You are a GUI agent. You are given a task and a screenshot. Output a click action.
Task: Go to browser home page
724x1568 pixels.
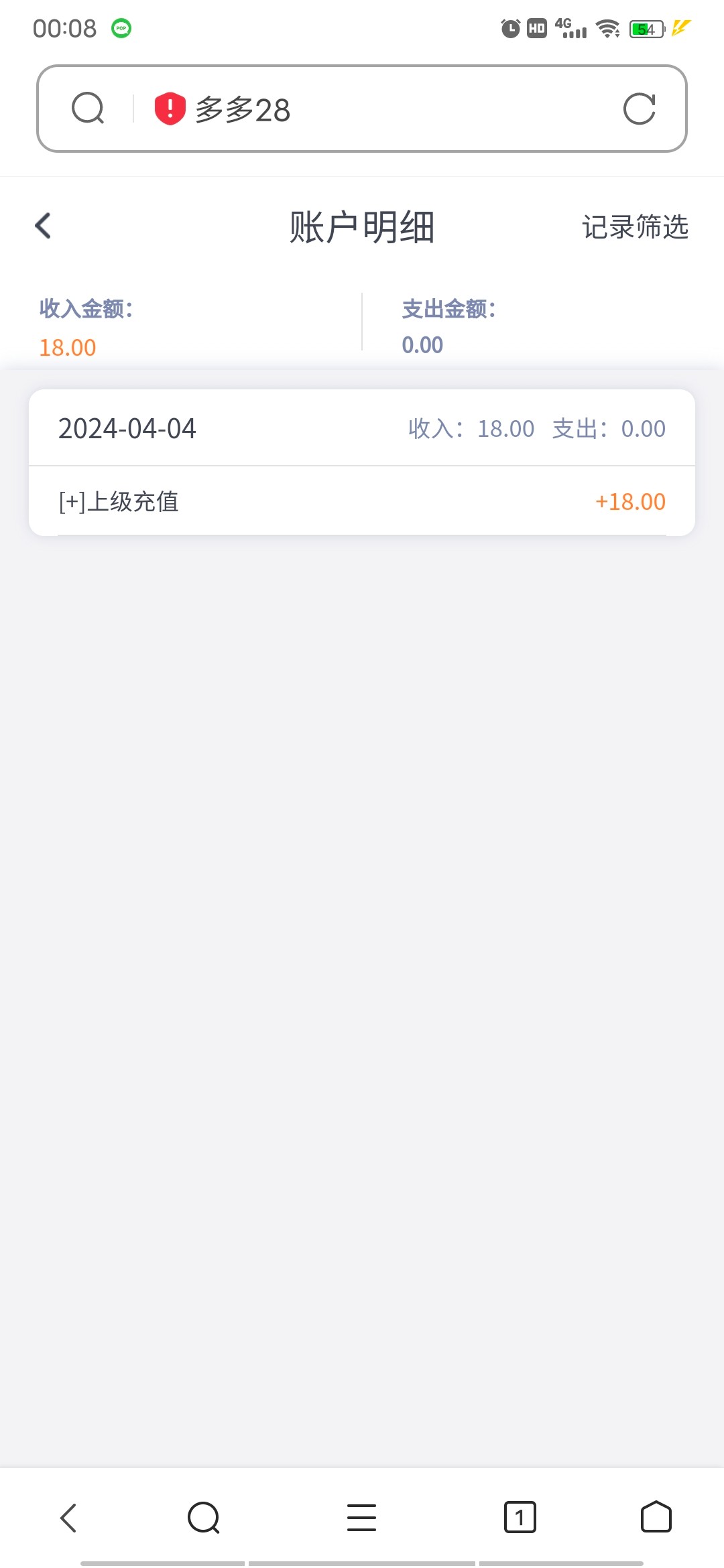click(656, 1518)
